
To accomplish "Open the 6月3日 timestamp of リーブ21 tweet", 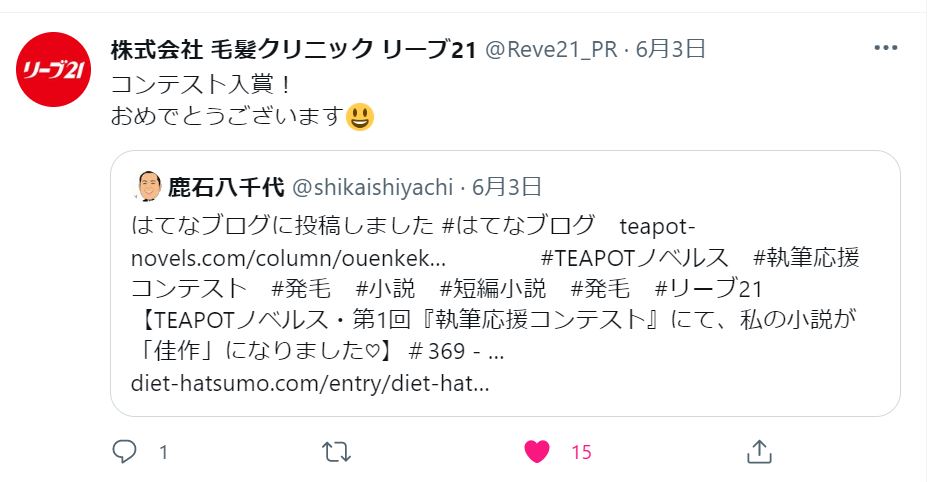I will click(x=671, y=50).
